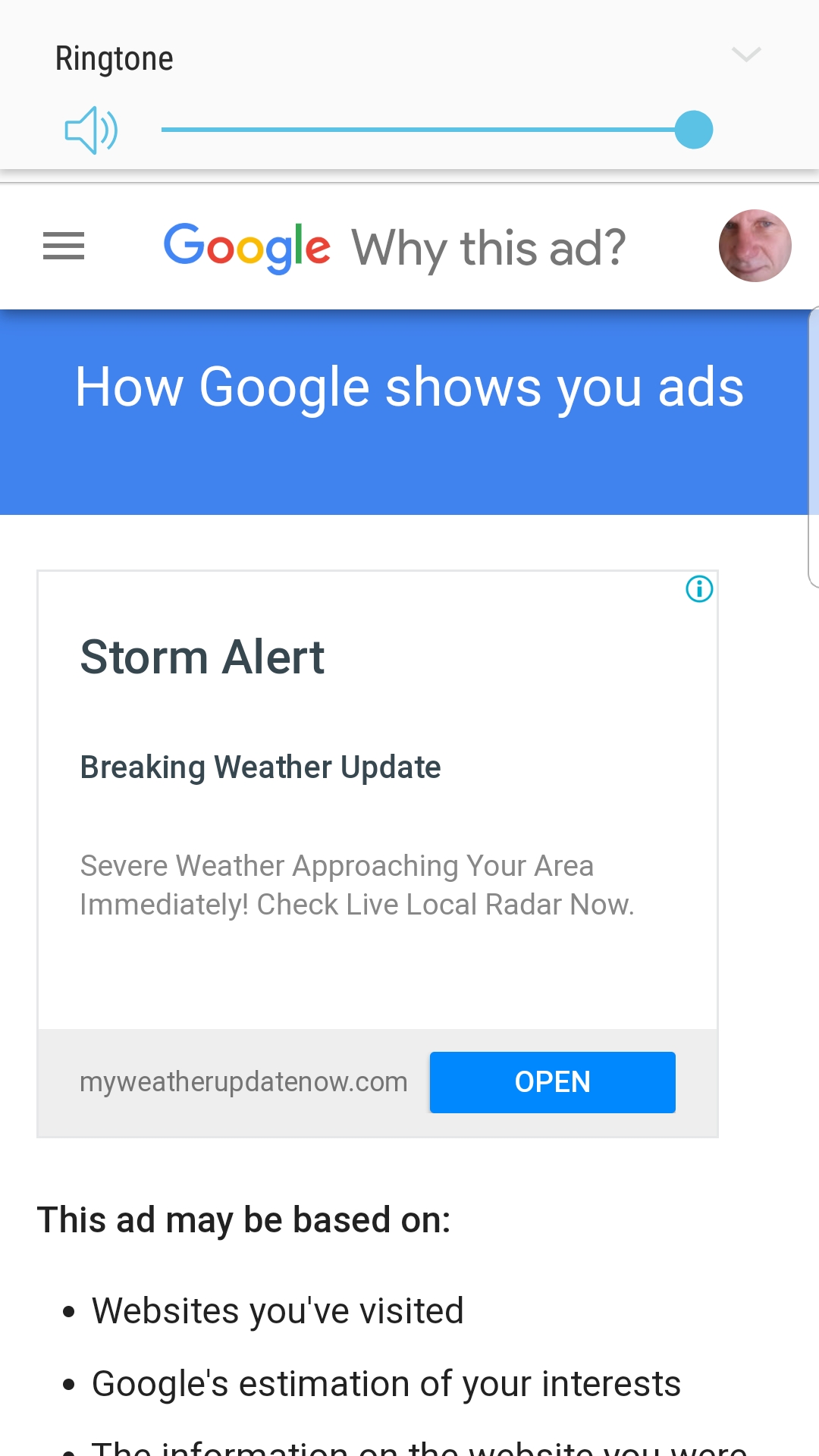The image size is (819, 1456).
Task: Tap the Ringtone volume slider
Action: [436, 130]
